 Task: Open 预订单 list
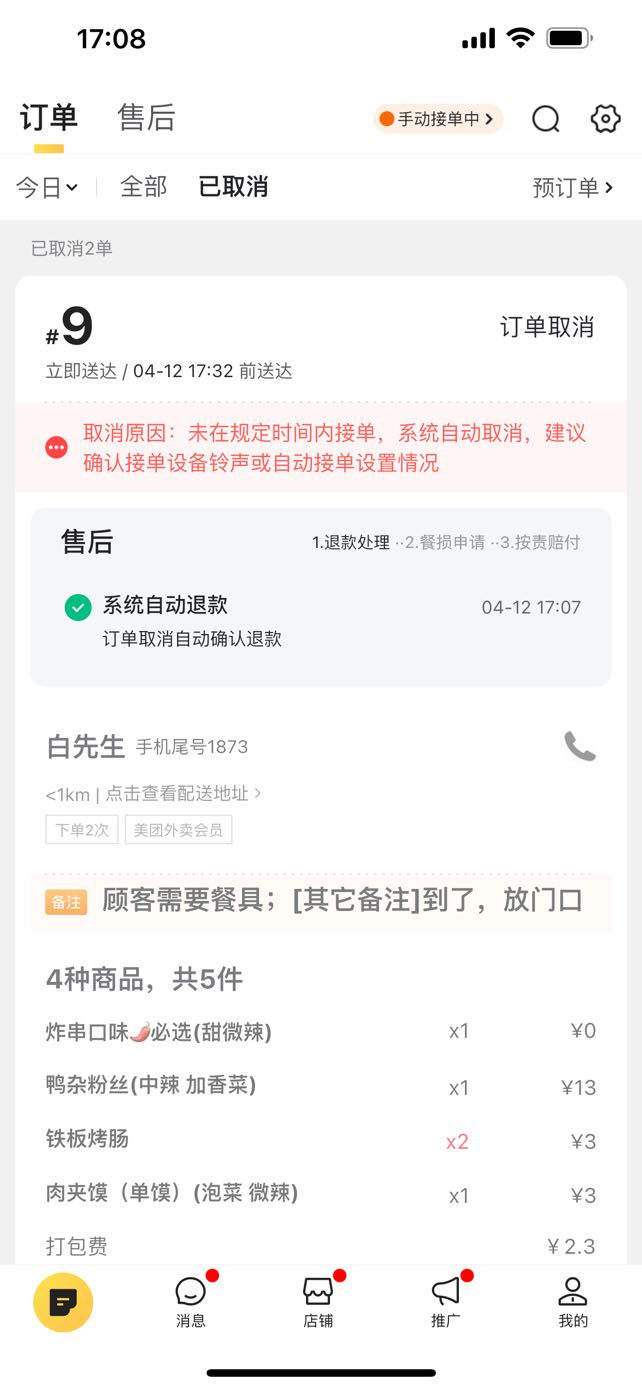point(573,187)
